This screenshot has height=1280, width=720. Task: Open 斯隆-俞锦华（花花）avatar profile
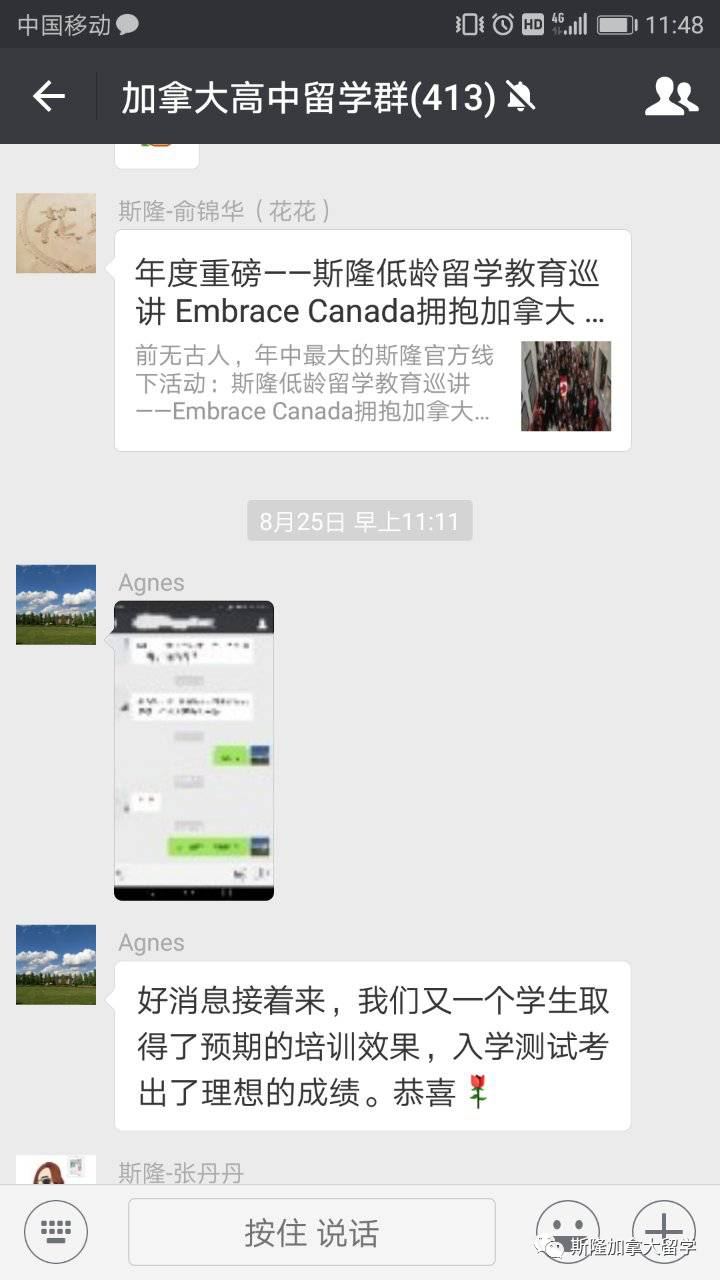click(x=56, y=233)
